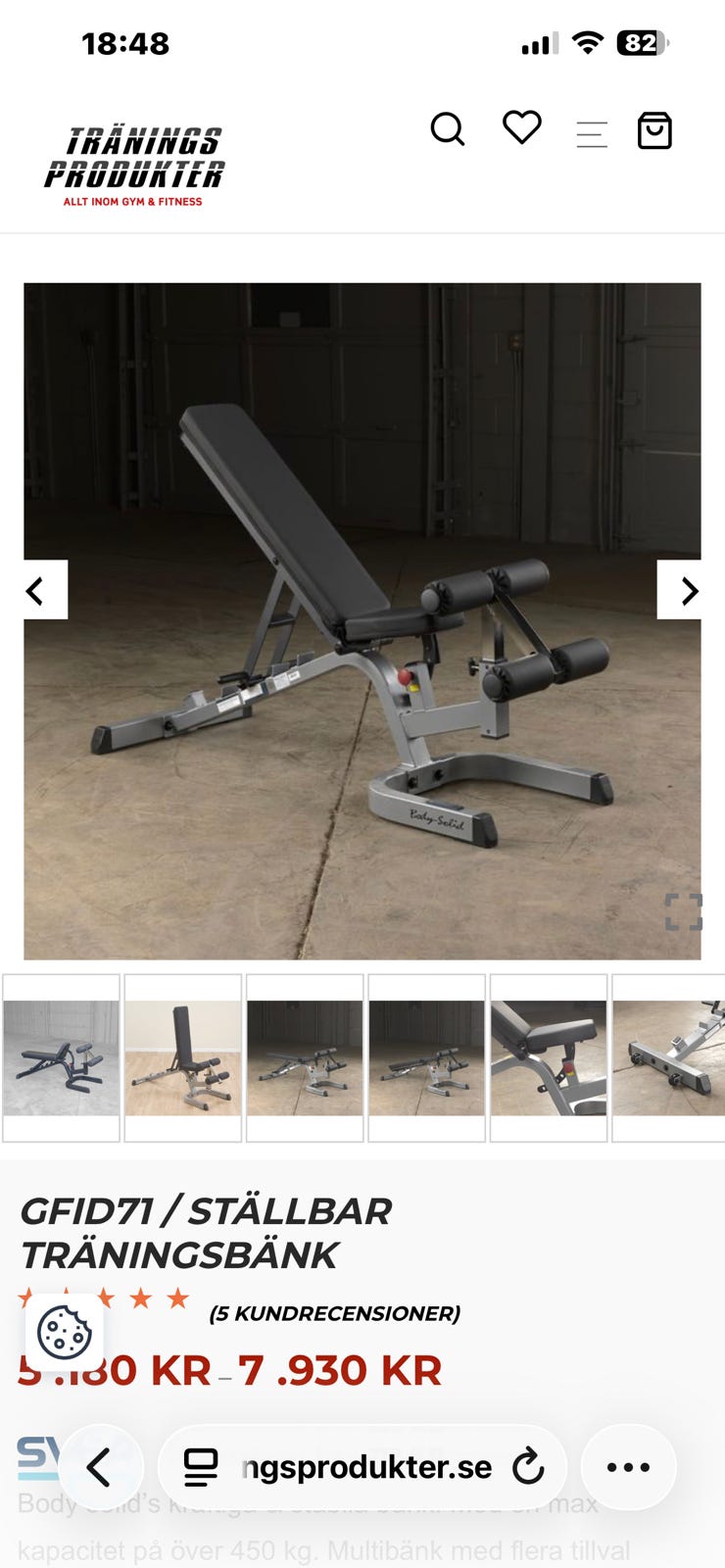This screenshot has height=1568, width=725.
Task: Go to Träningsprodukter home via logo
Action: pyautogui.click(x=134, y=166)
